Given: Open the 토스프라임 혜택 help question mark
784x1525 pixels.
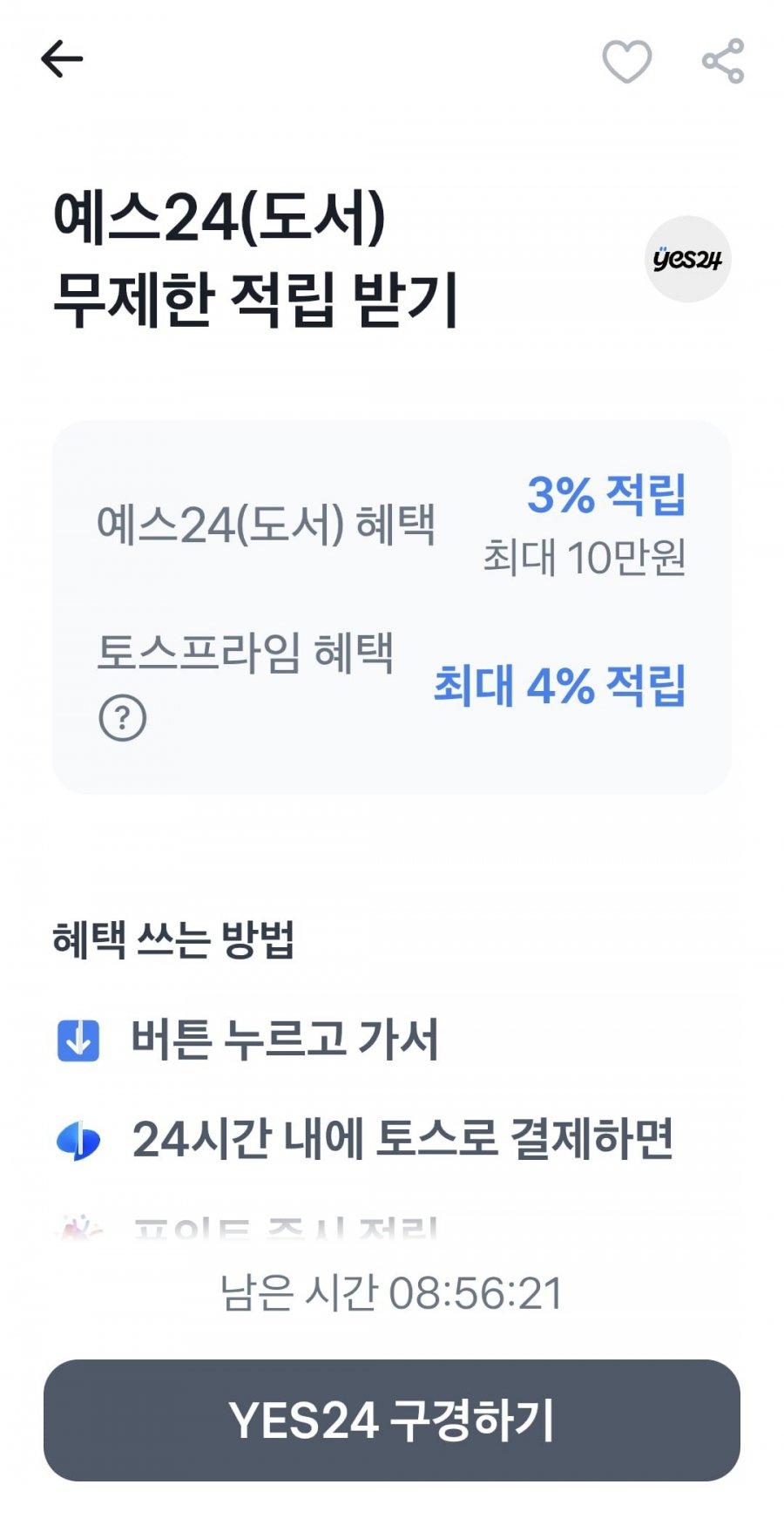Looking at the screenshot, I should [x=122, y=718].
